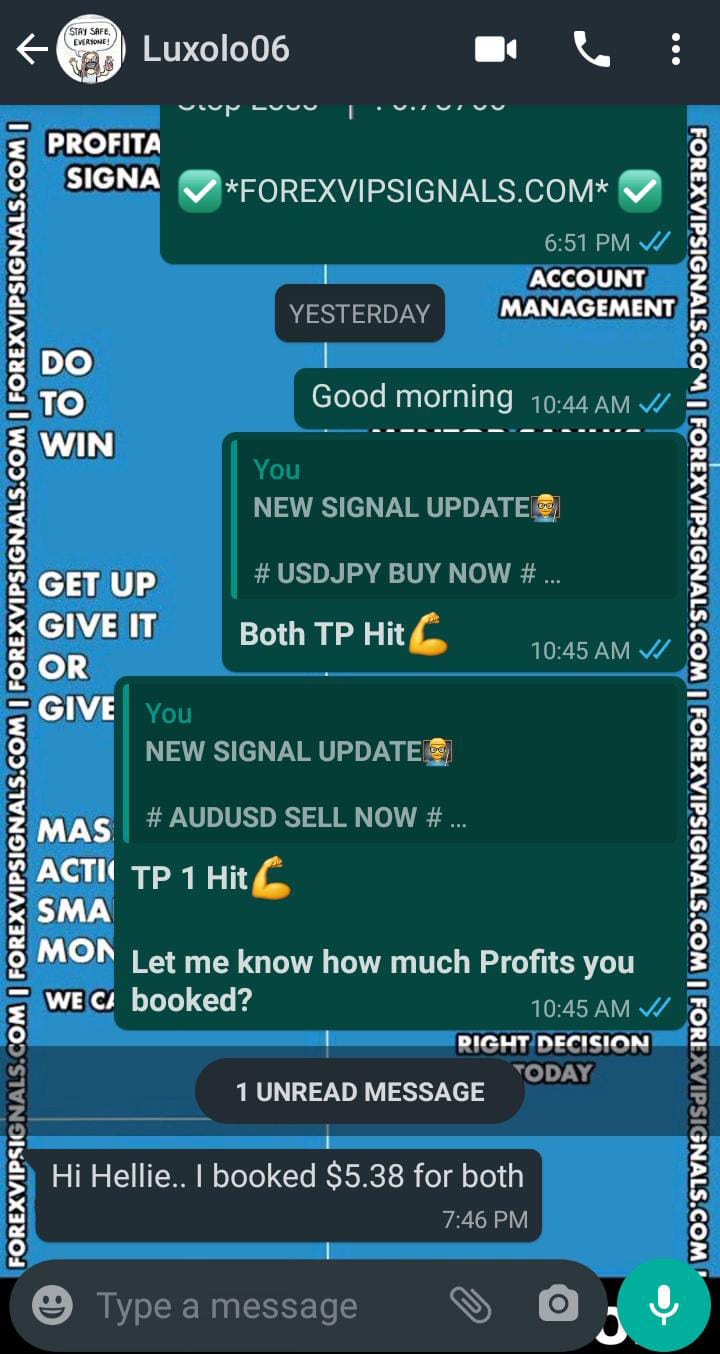Viewport: 720px width, 1354px height.
Task: Focus the Type a message field
Action: click(260, 1305)
